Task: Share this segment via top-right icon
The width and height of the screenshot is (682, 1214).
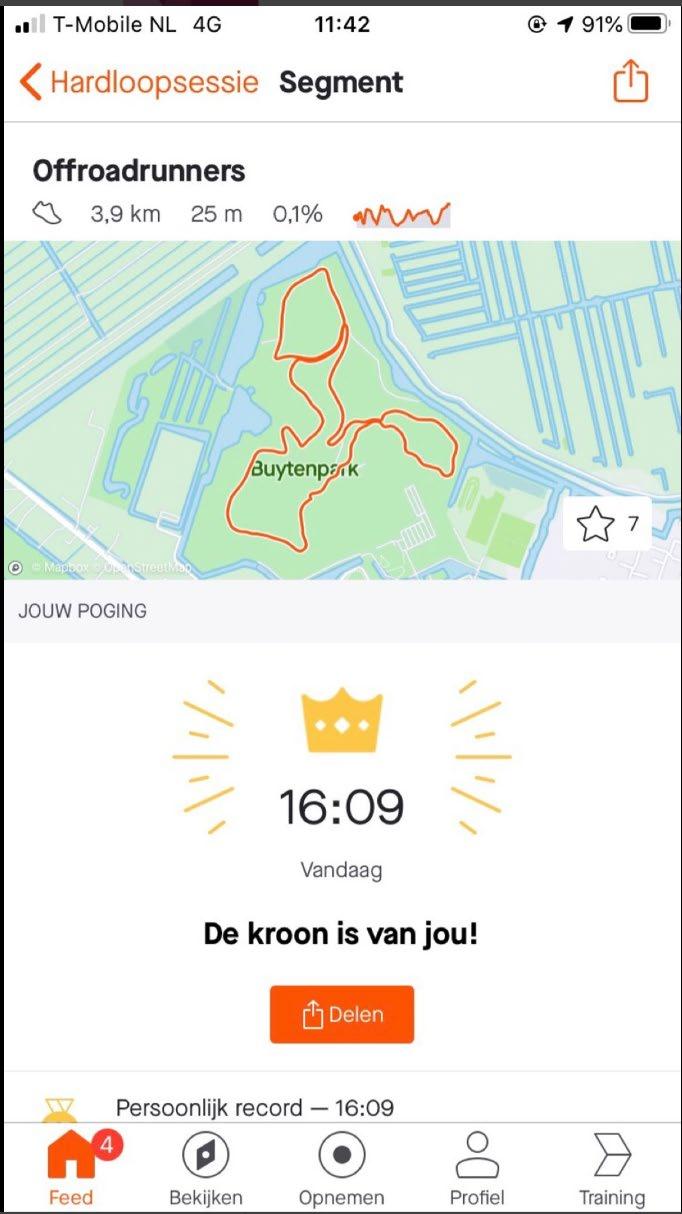Action: [x=630, y=81]
